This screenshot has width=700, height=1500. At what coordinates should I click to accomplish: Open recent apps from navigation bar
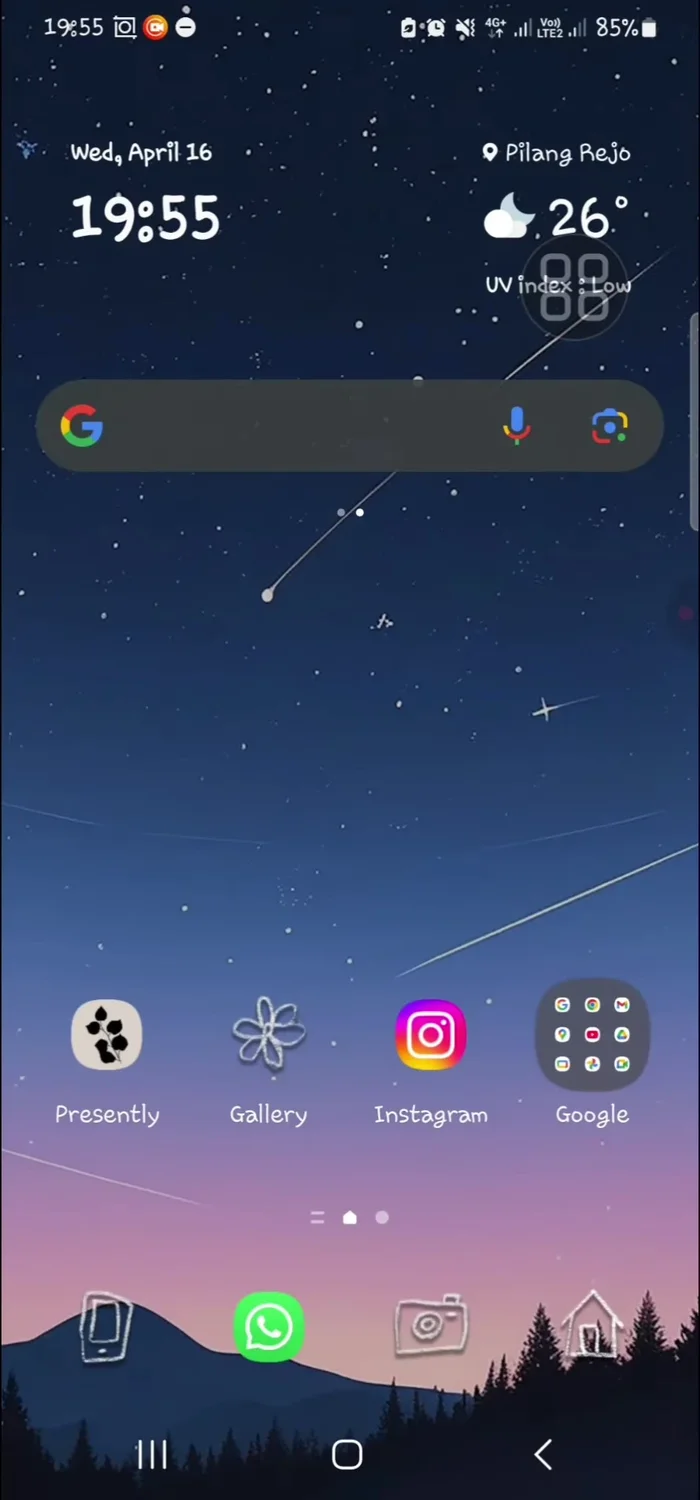tap(152, 1455)
